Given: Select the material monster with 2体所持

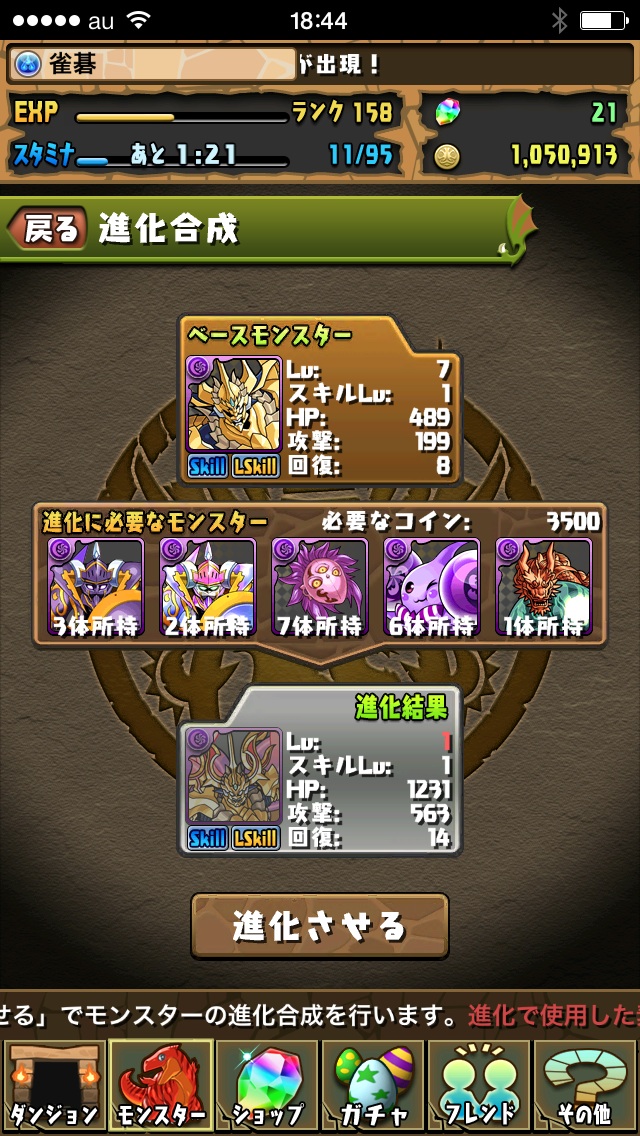Looking at the screenshot, I should 208,587.
